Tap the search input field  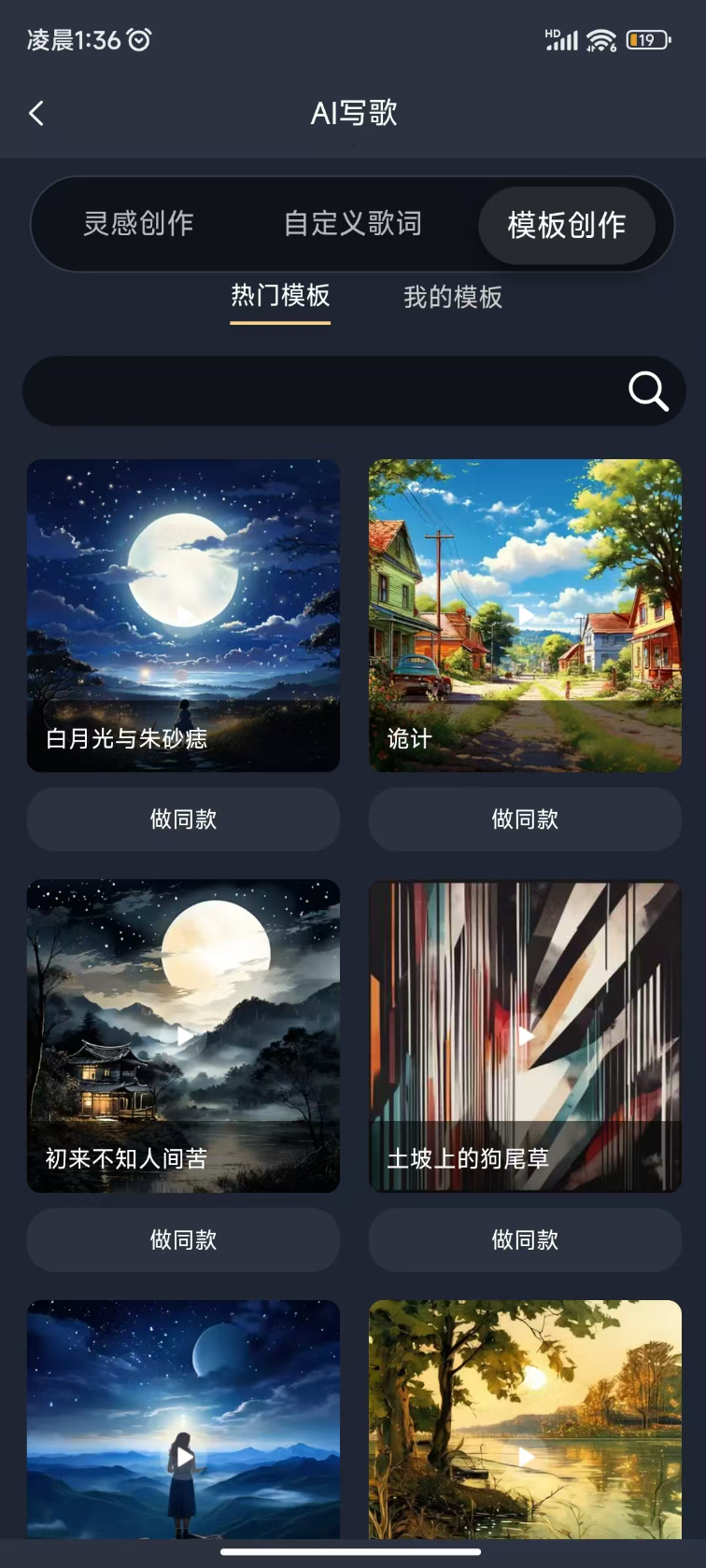(327, 392)
